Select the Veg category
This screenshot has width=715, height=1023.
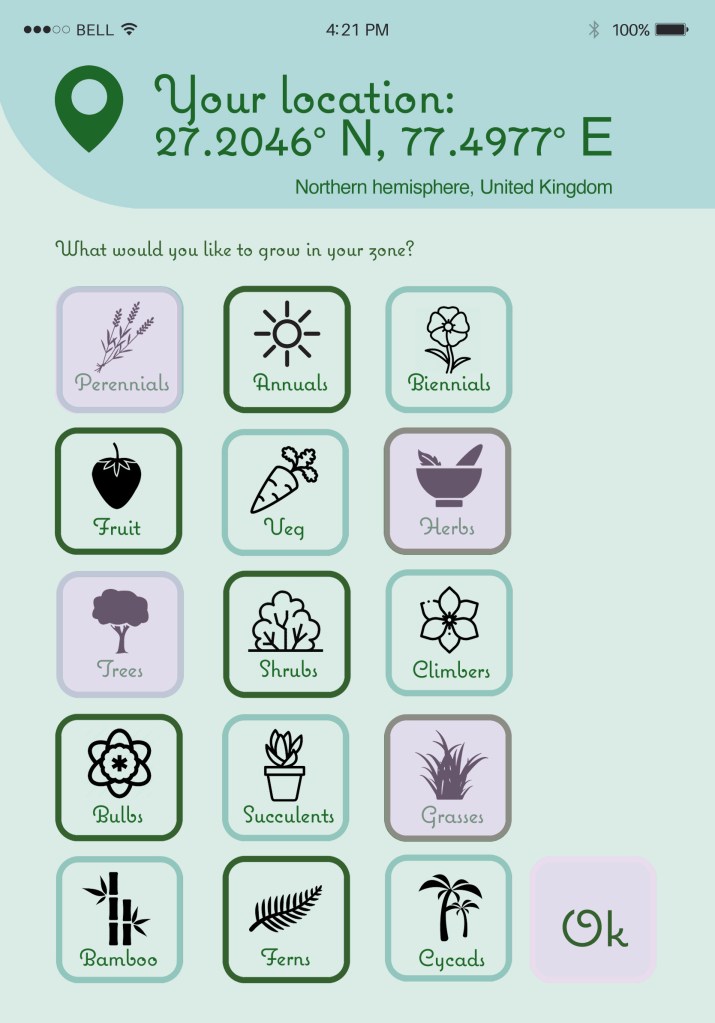click(x=285, y=491)
